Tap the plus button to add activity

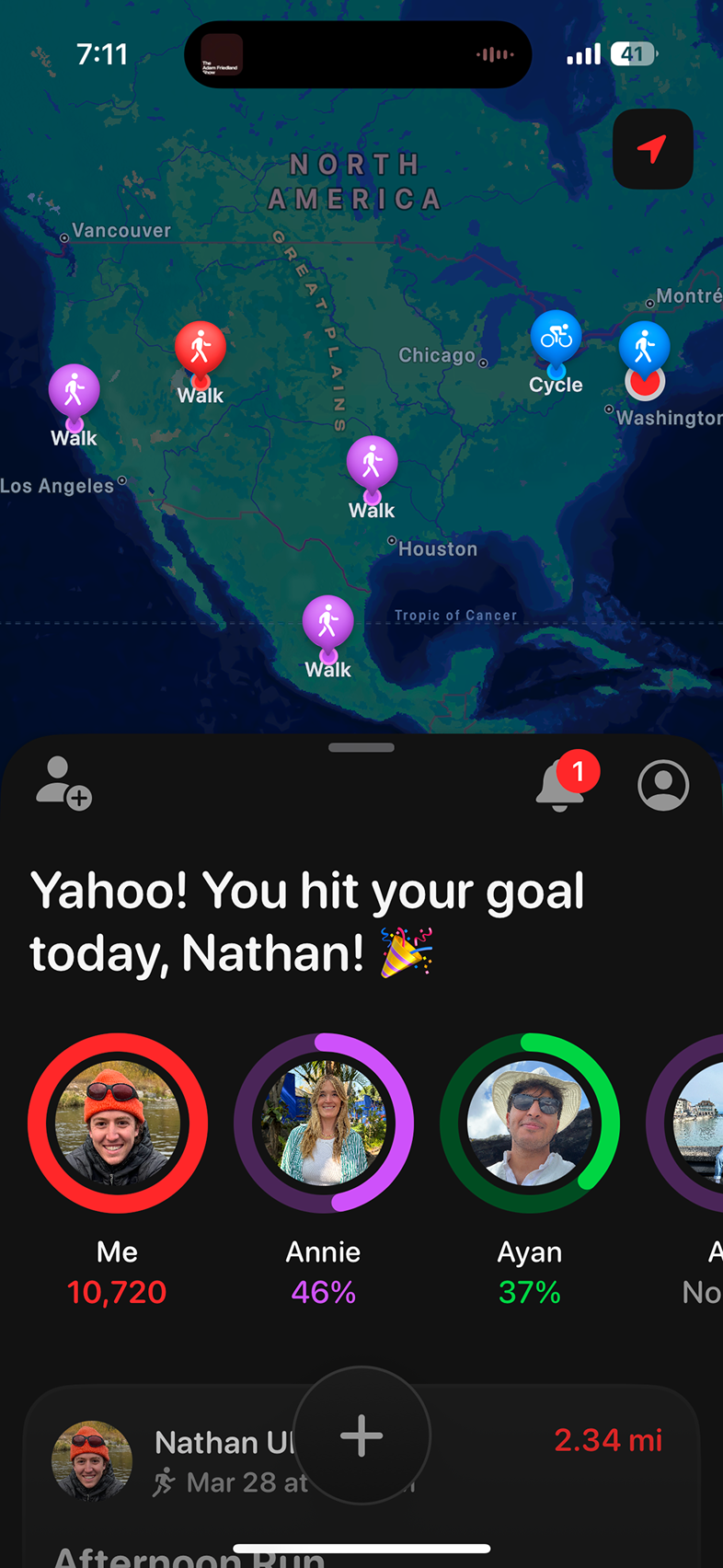pos(361,1435)
